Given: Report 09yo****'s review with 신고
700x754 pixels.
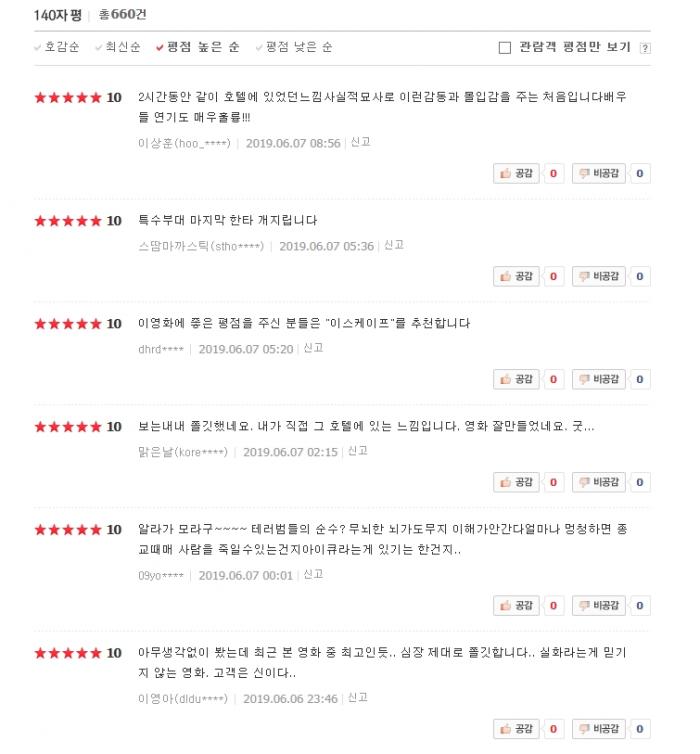Looking at the screenshot, I should click(x=314, y=574).
